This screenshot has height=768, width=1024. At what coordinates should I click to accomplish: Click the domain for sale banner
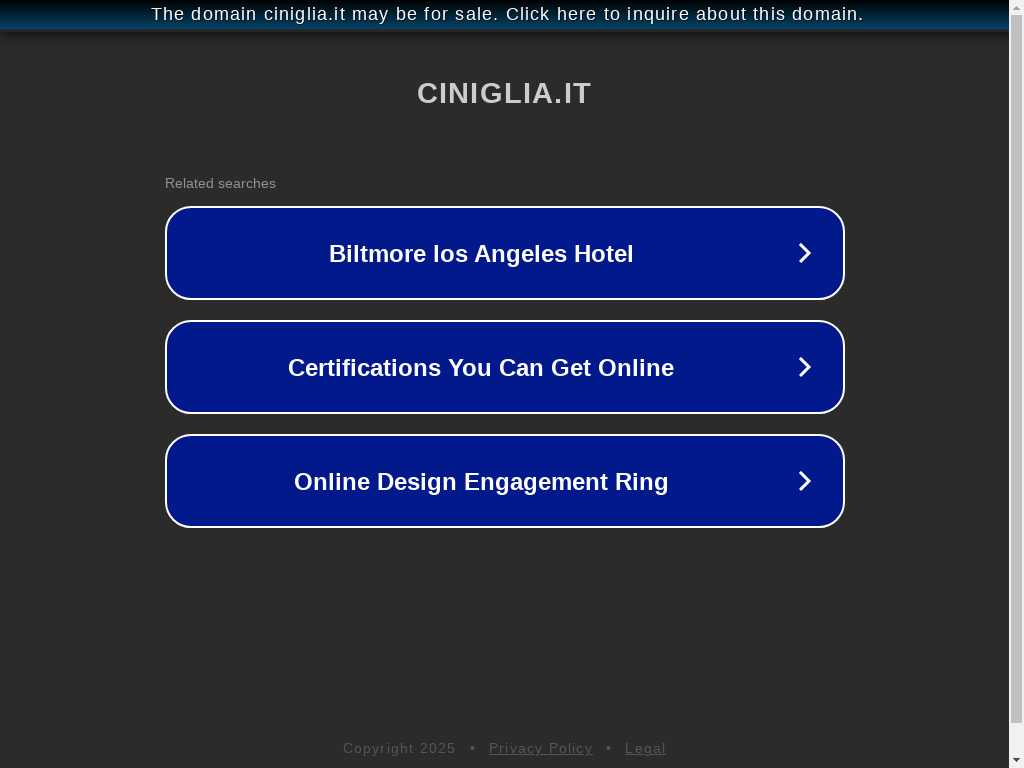pos(506,14)
